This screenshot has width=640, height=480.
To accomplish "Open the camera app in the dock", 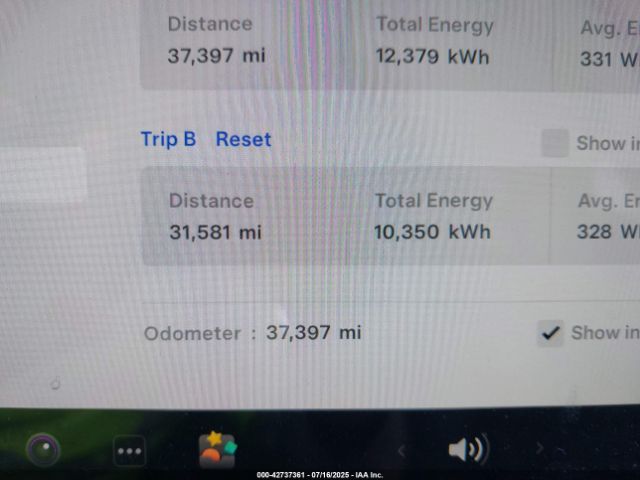I will (42, 451).
